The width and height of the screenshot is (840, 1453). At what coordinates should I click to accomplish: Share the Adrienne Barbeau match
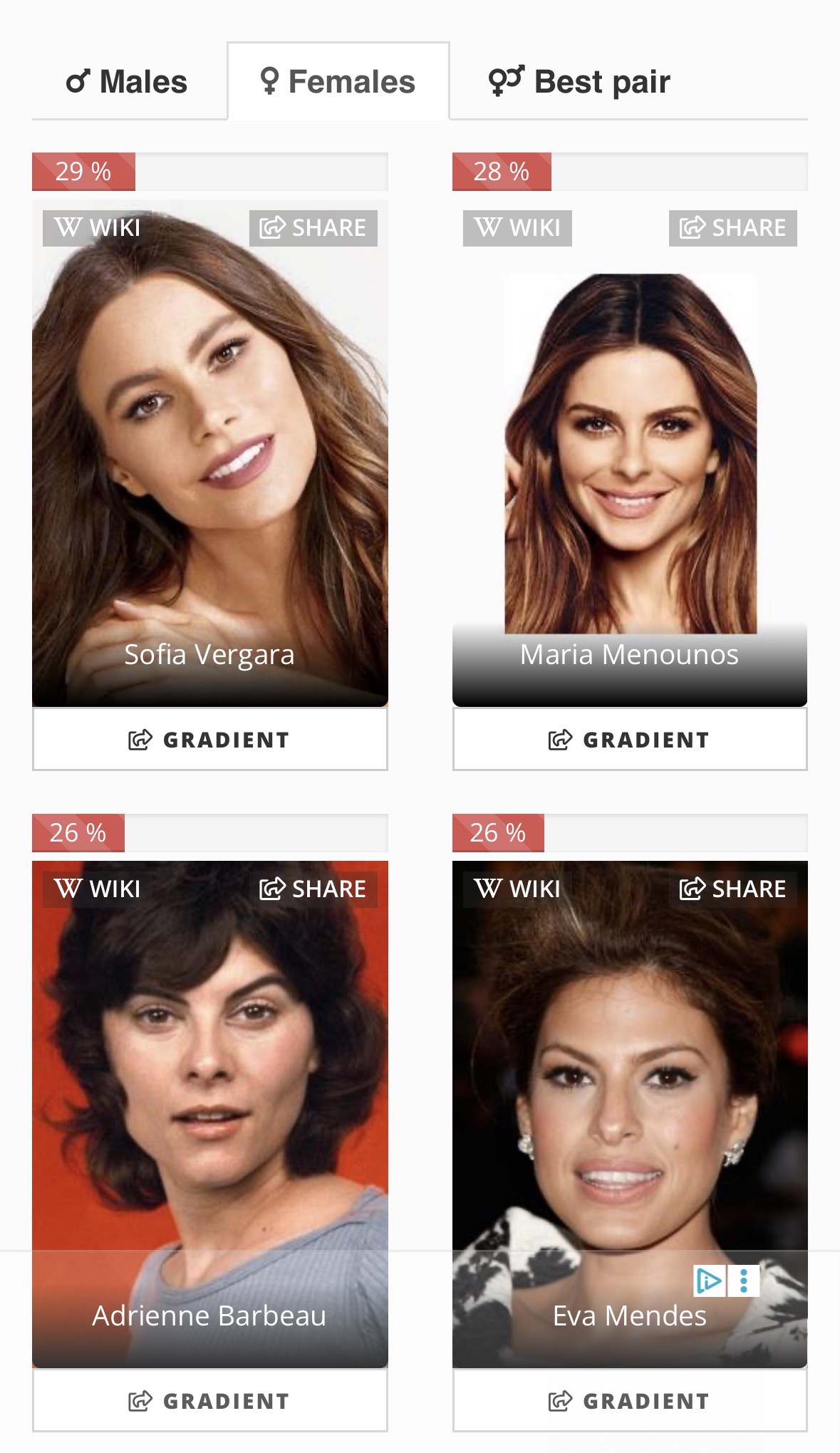(x=313, y=889)
